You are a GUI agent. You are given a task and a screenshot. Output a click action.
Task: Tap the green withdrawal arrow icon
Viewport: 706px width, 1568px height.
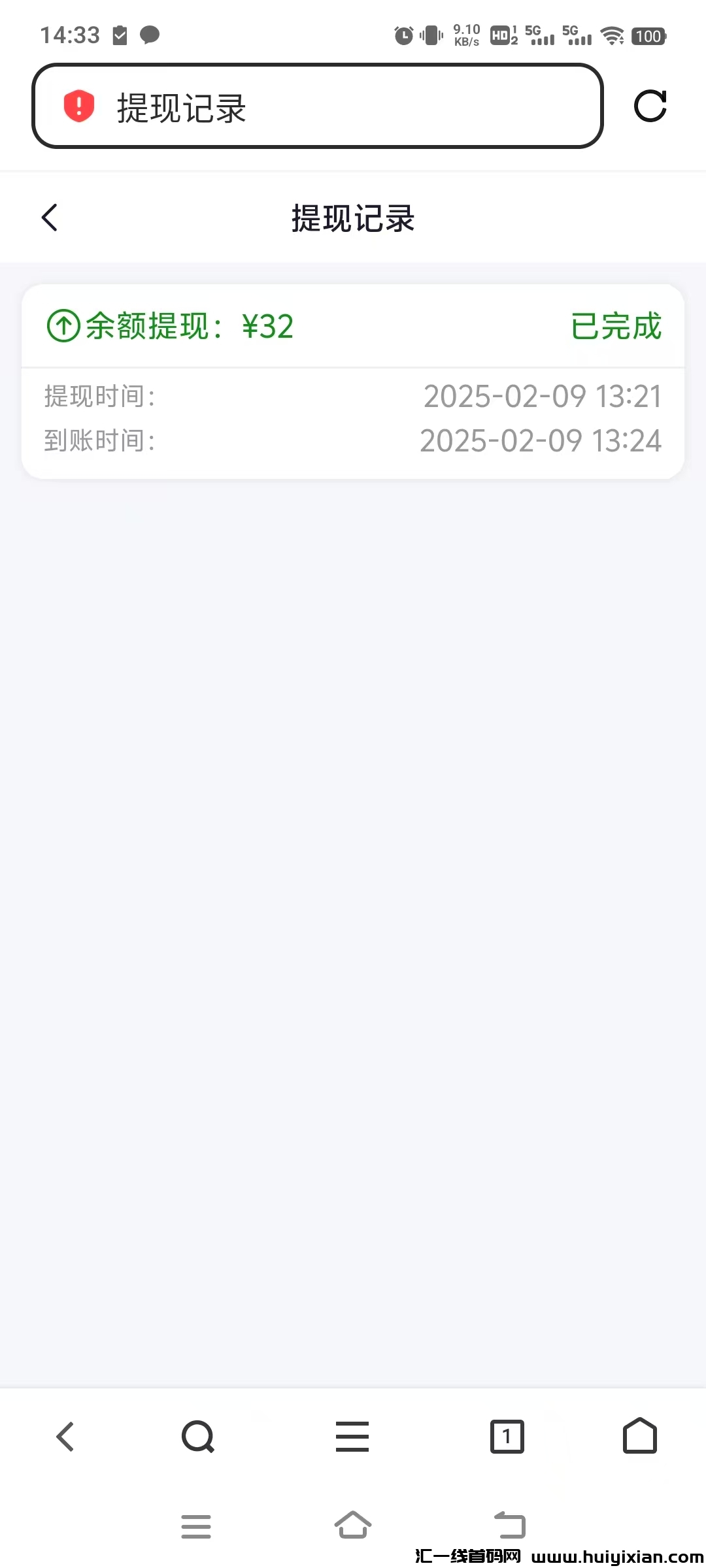tap(62, 325)
